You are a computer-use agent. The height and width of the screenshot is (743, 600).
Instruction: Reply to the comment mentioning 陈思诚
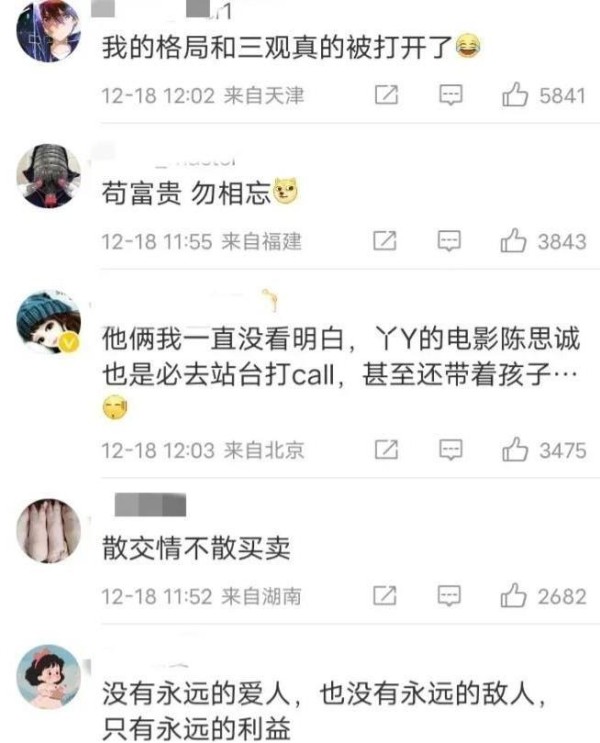452,450
